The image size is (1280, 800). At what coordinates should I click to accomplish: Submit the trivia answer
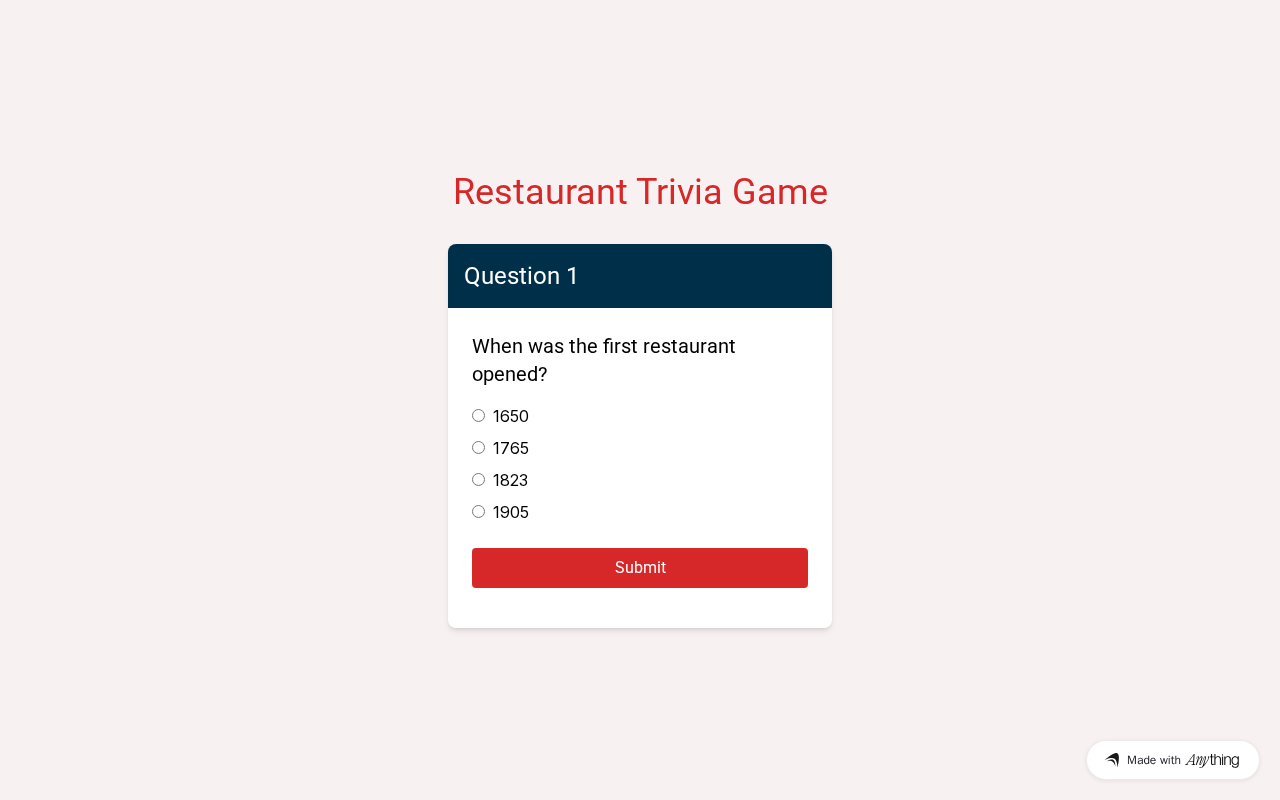[640, 568]
